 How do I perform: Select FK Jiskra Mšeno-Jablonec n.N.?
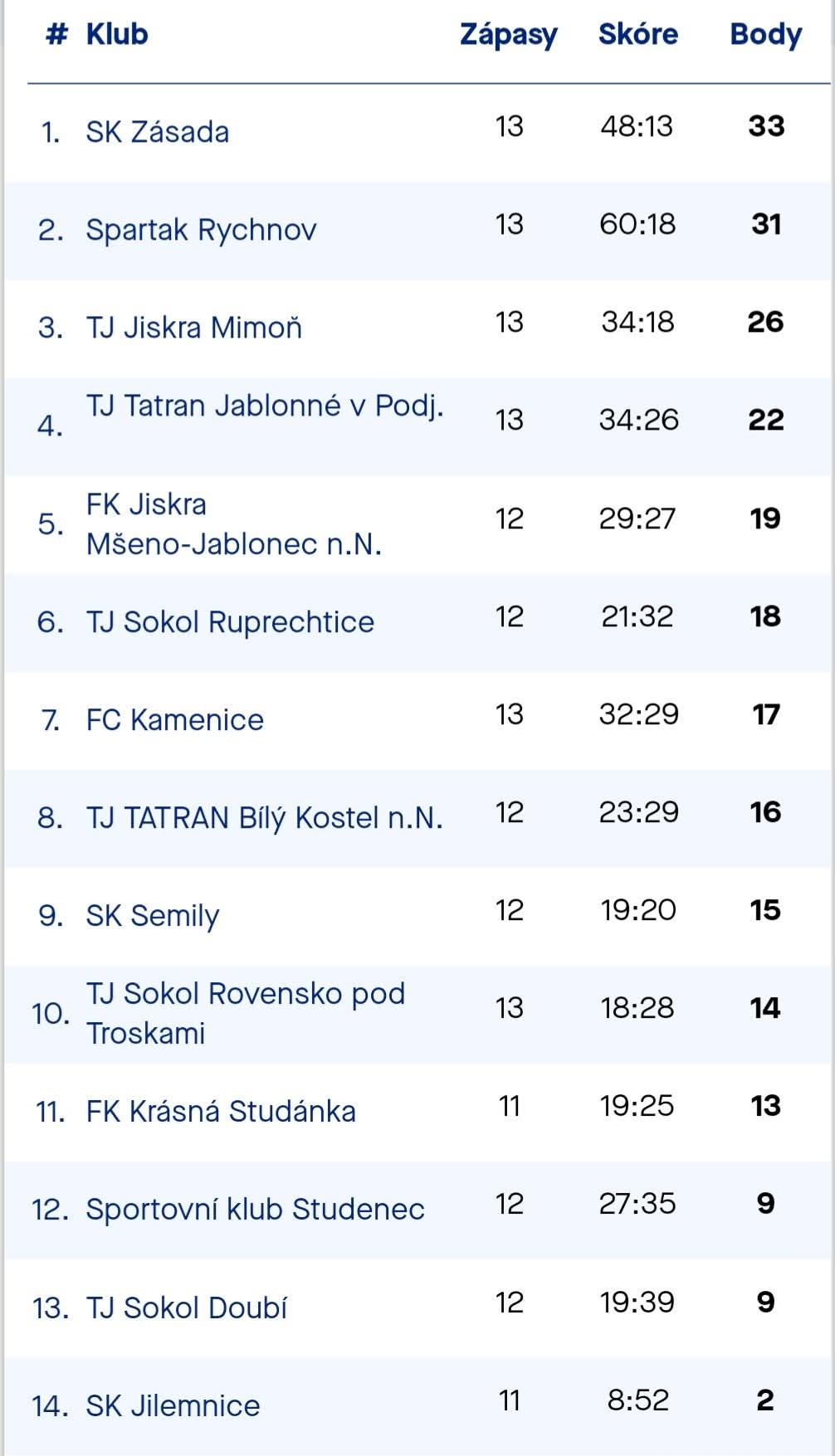pyautogui.click(x=233, y=524)
